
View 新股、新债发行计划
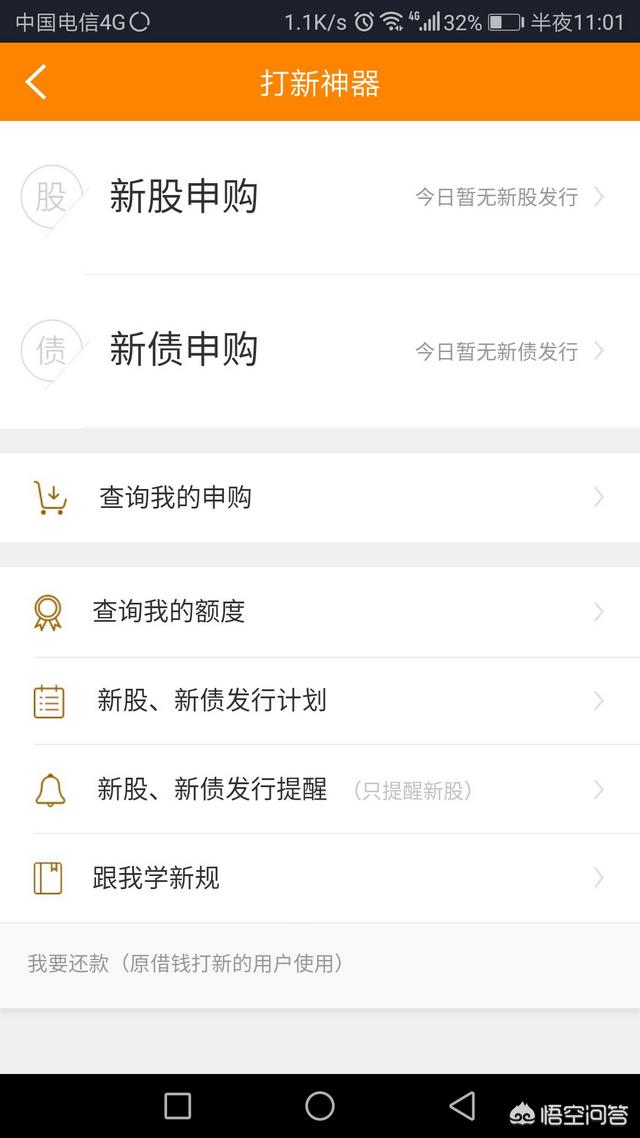[x=320, y=701]
